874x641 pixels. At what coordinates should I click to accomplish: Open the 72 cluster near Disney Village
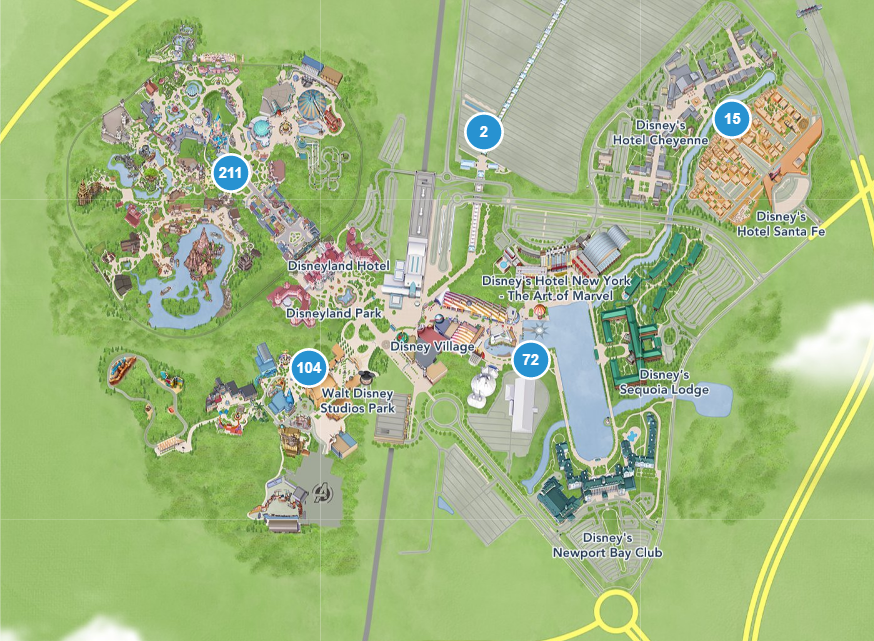[531, 359]
